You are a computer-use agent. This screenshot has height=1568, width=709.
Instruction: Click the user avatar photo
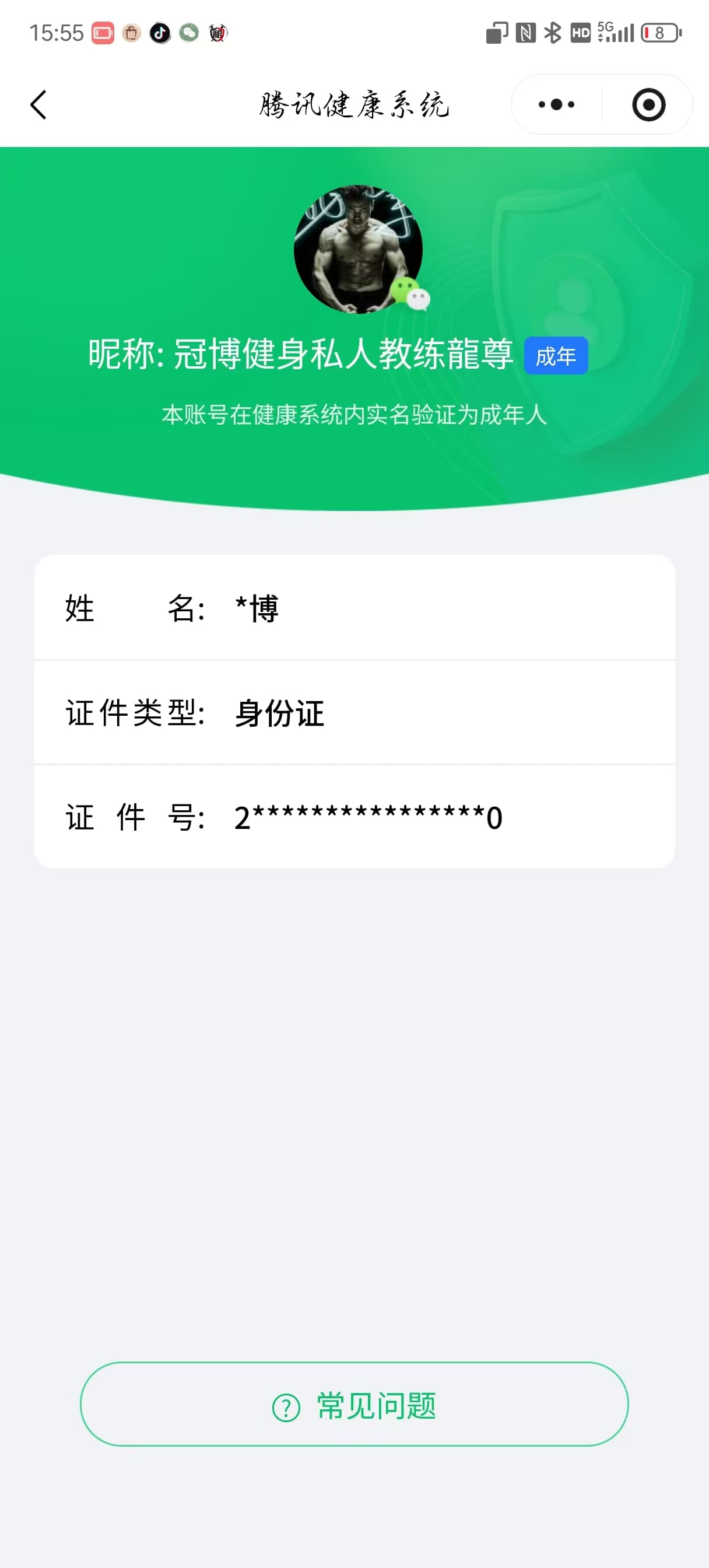point(360,250)
